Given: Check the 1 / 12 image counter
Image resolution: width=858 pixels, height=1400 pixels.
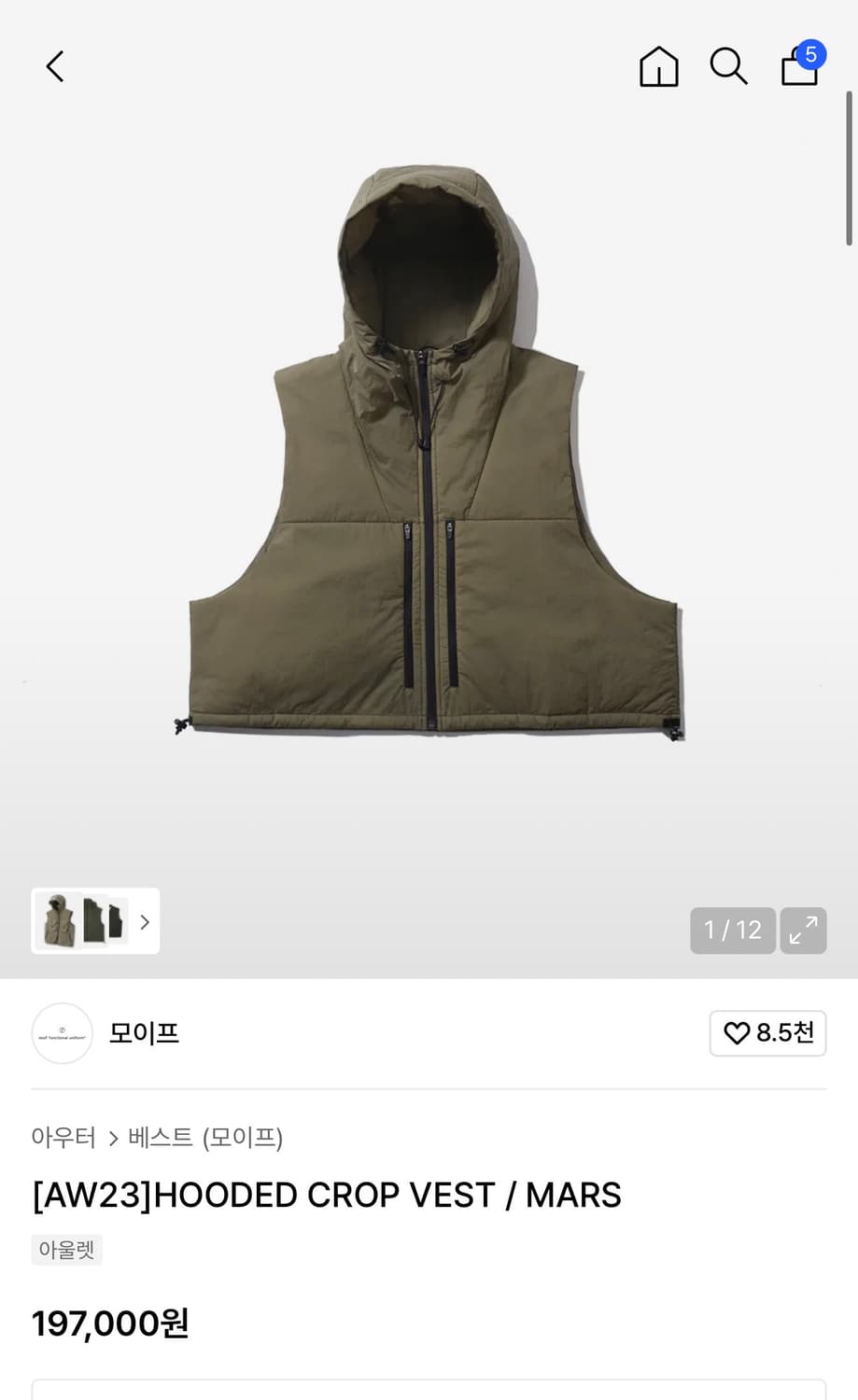Looking at the screenshot, I should coord(732,931).
